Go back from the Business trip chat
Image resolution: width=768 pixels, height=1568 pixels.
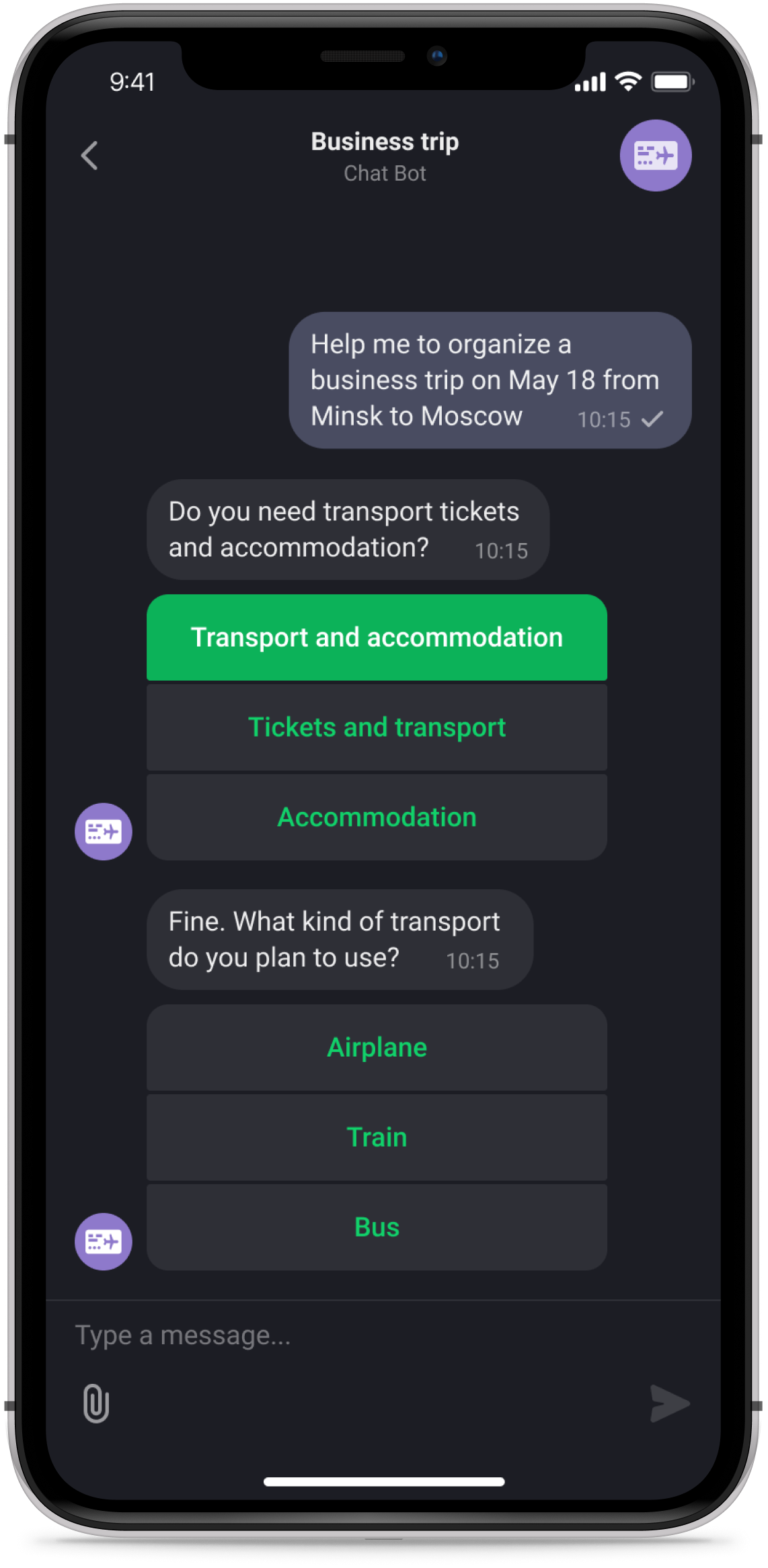point(90,156)
